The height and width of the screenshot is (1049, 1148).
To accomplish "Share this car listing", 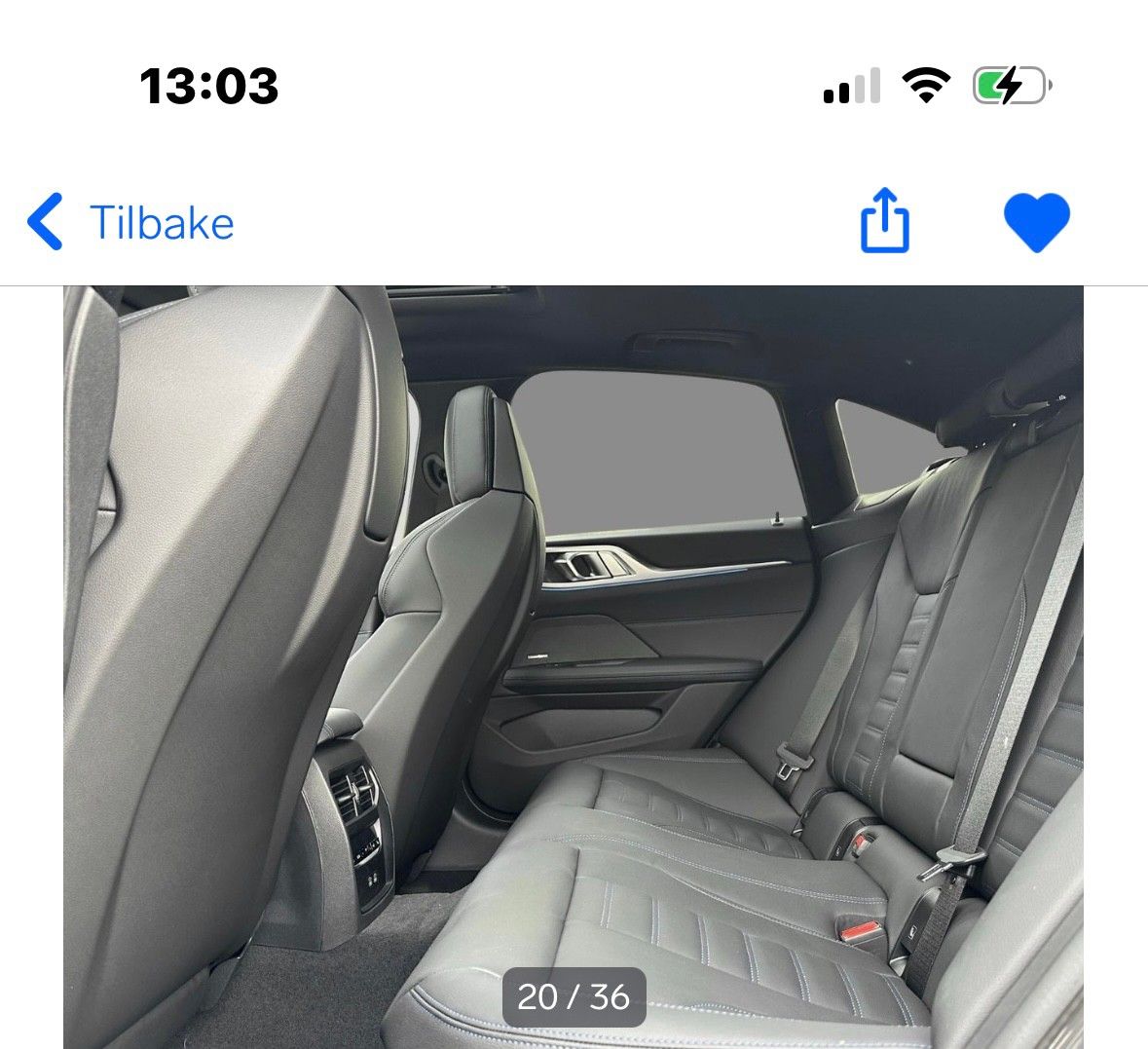I will [x=884, y=221].
